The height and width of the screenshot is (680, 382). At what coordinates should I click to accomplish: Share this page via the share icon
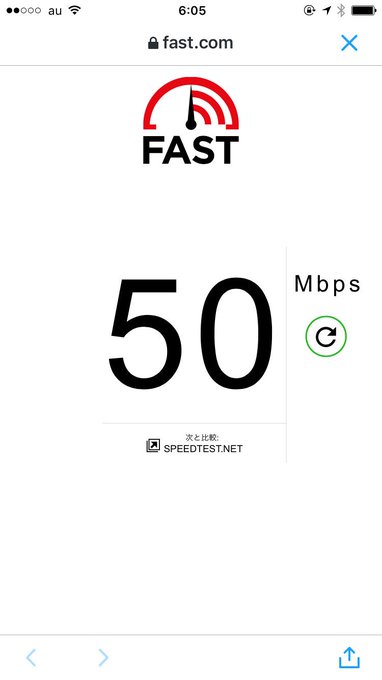click(349, 657)
